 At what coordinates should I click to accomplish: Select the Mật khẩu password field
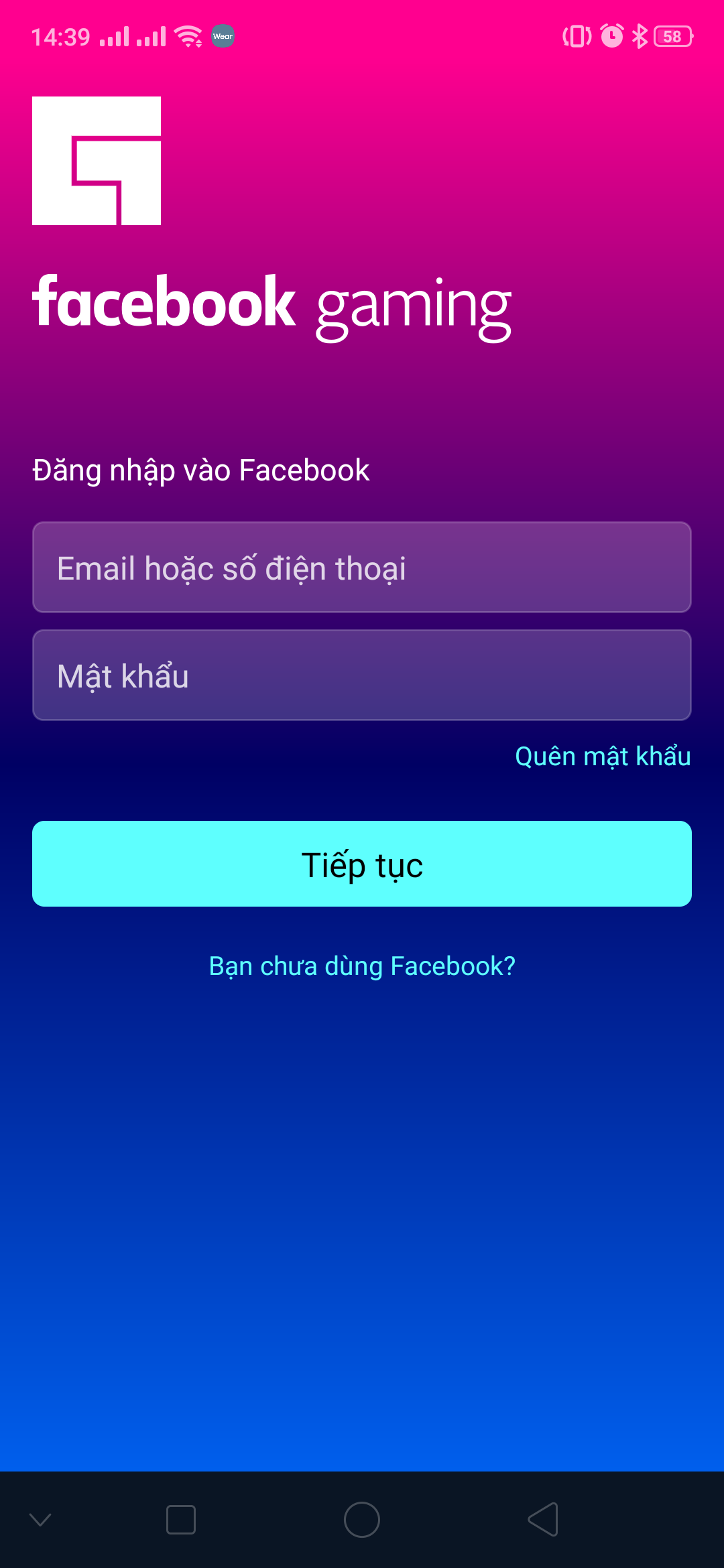click(x=362, y=675)
